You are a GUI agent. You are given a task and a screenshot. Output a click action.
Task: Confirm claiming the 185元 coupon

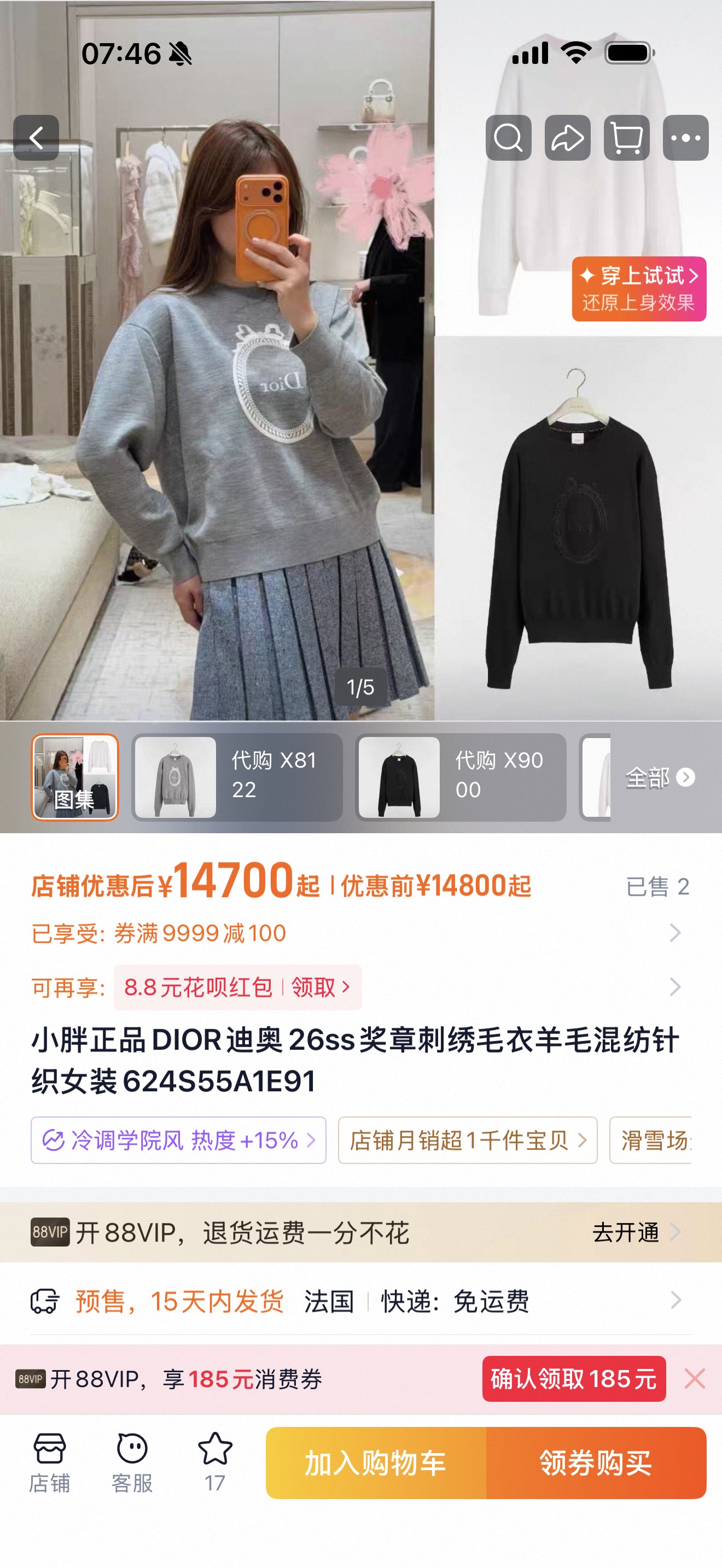[574, 1379]
